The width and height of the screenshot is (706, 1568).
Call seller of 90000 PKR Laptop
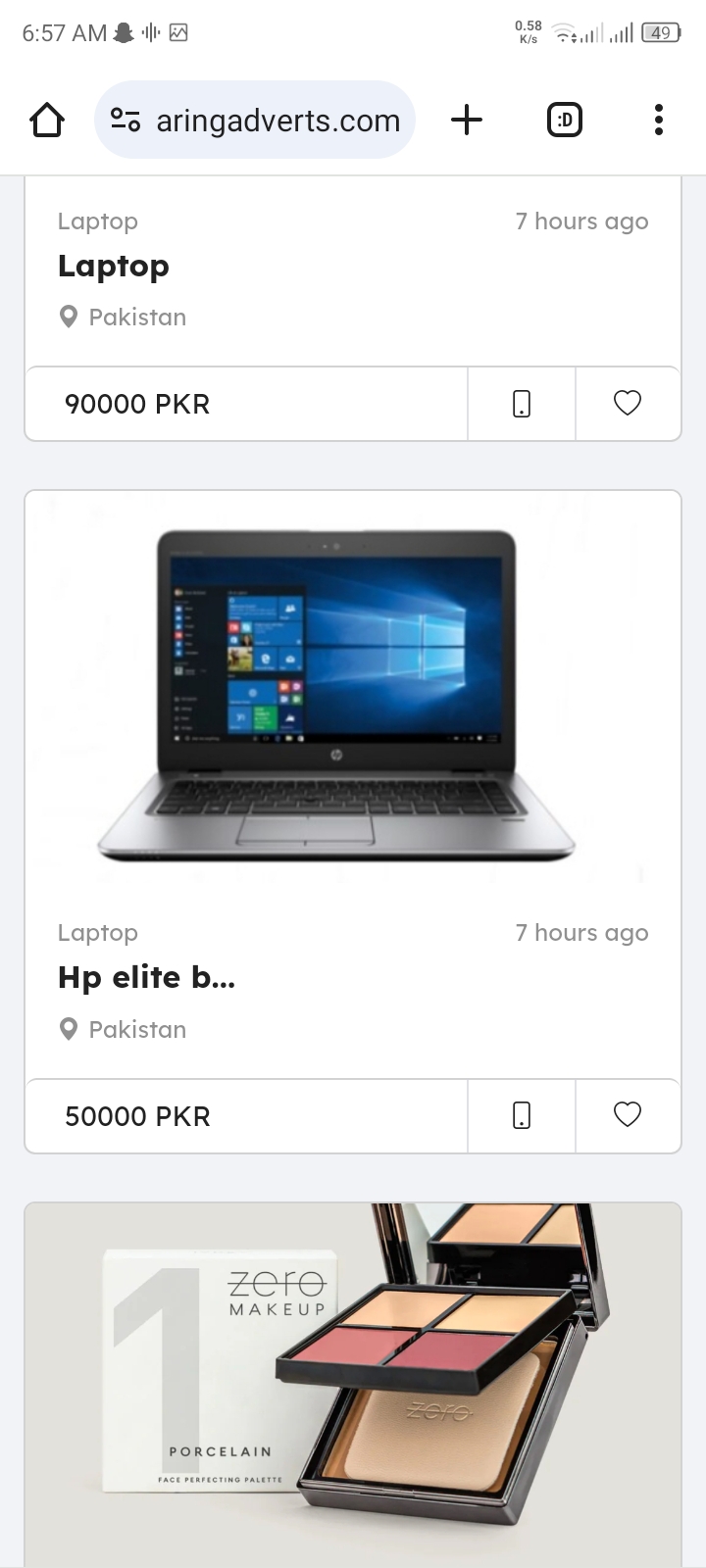tap(522, 404)
